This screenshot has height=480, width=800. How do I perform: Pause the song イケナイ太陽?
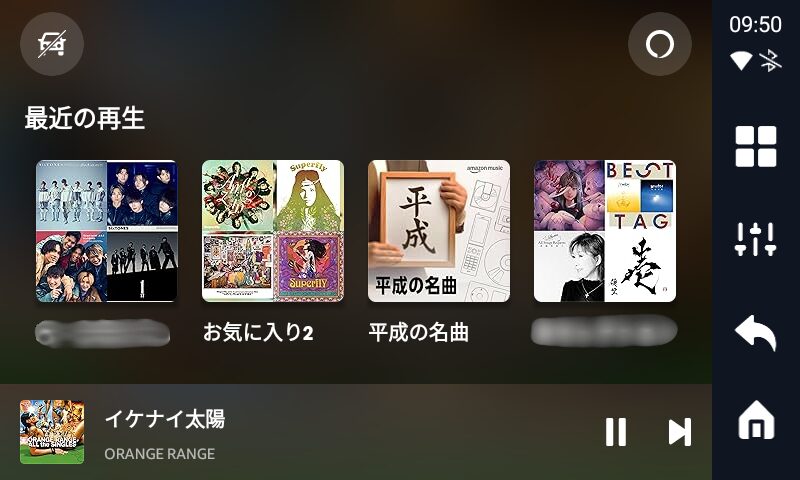coord(616,432)
